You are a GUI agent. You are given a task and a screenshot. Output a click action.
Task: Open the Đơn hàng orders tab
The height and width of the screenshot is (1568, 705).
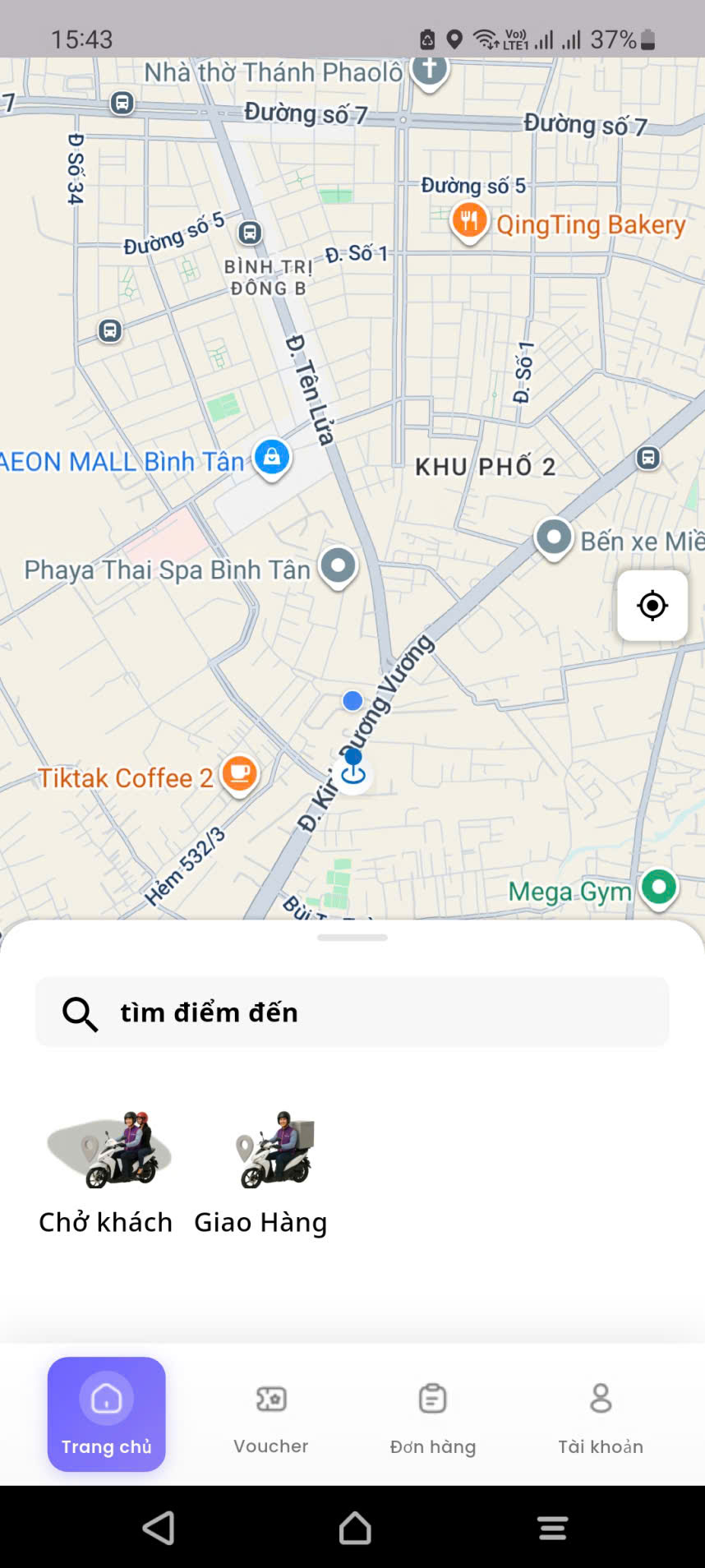432,1415
